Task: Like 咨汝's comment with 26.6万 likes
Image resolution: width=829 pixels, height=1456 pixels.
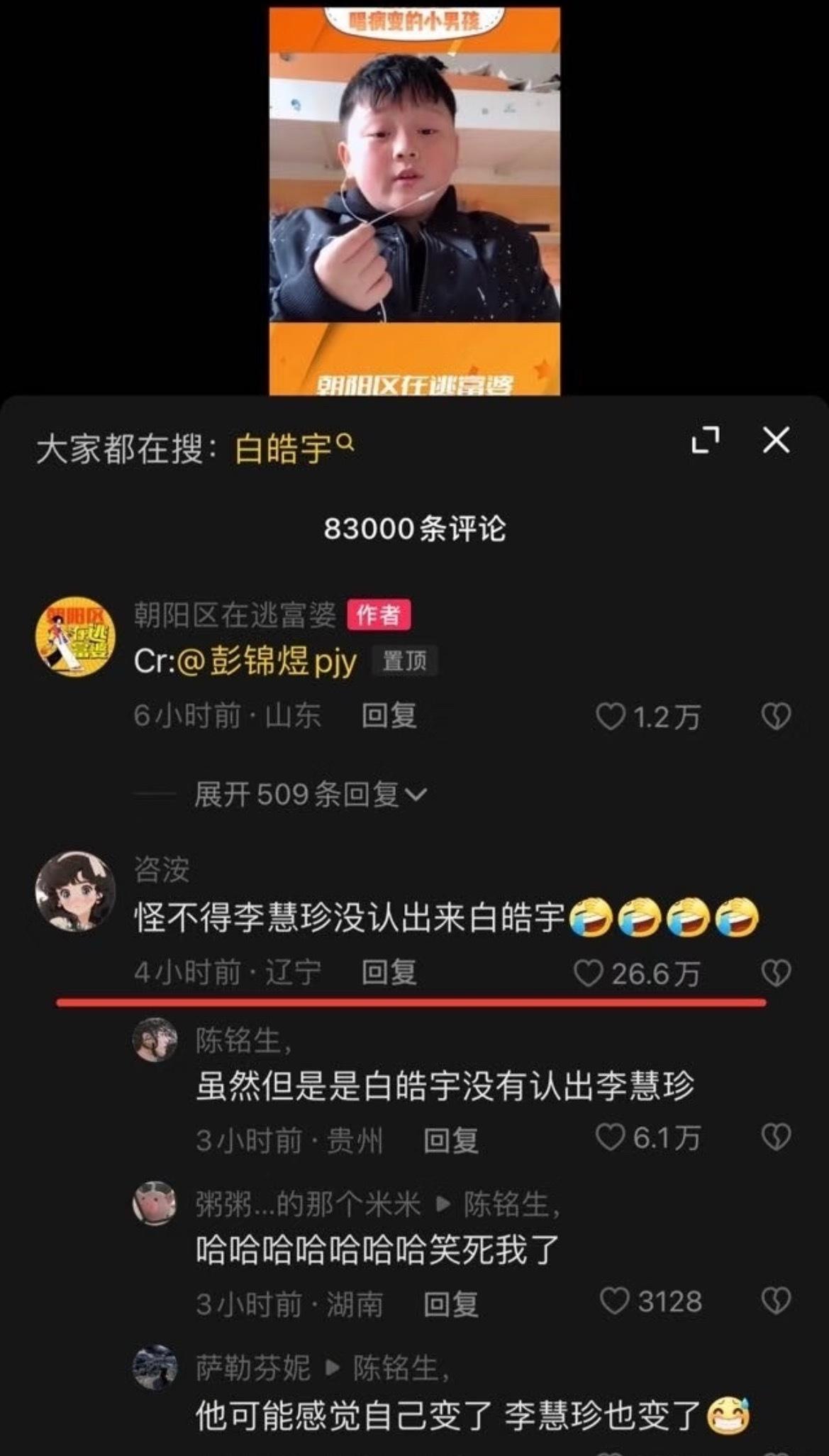Action: [636, 974]
